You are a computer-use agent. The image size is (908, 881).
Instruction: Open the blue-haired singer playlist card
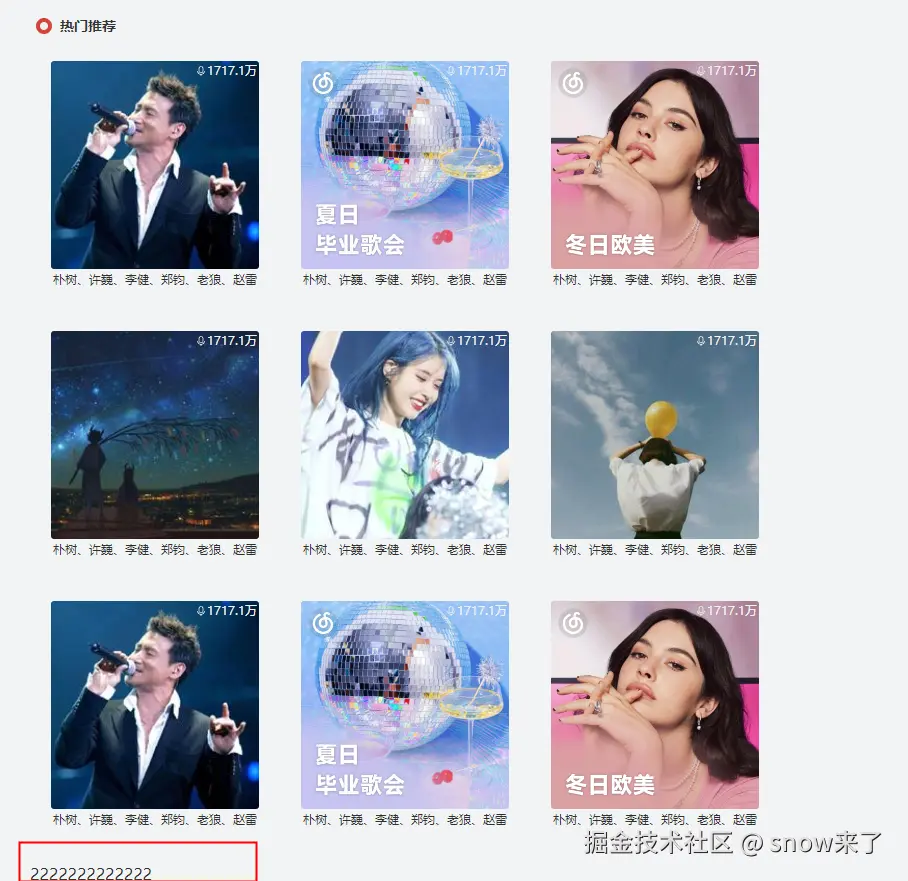405,435
